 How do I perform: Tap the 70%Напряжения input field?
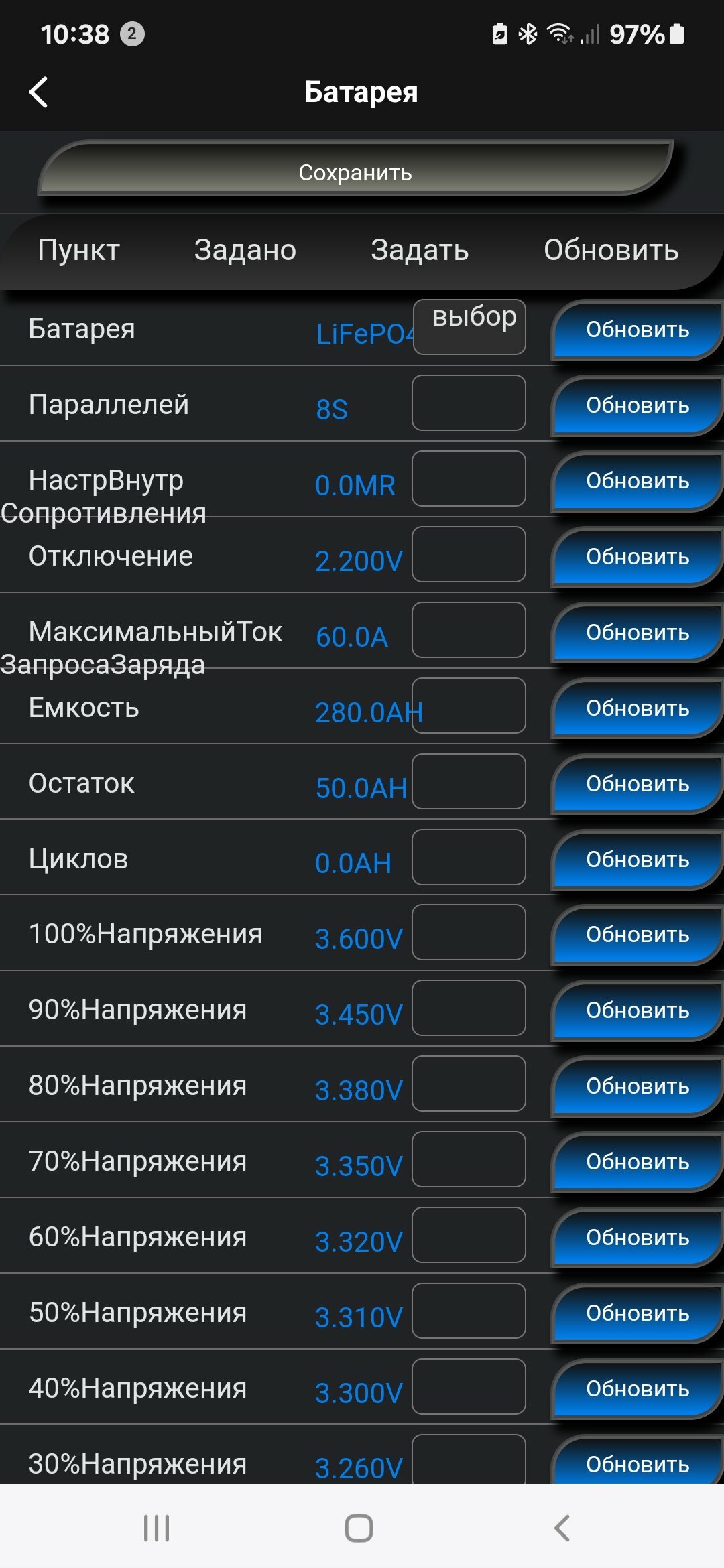coord(469,1159)
